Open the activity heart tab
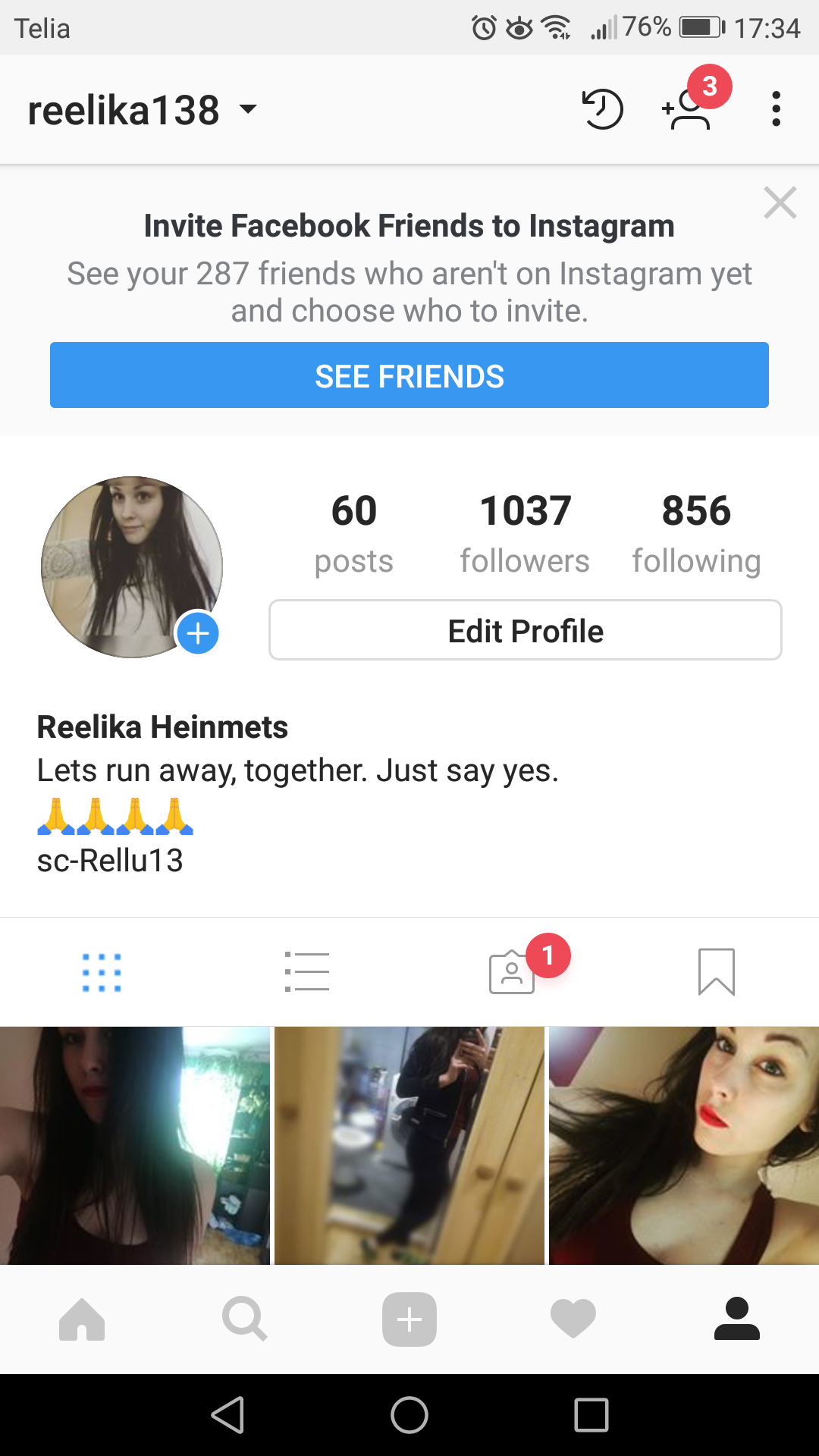 [x=573, y=1319]
